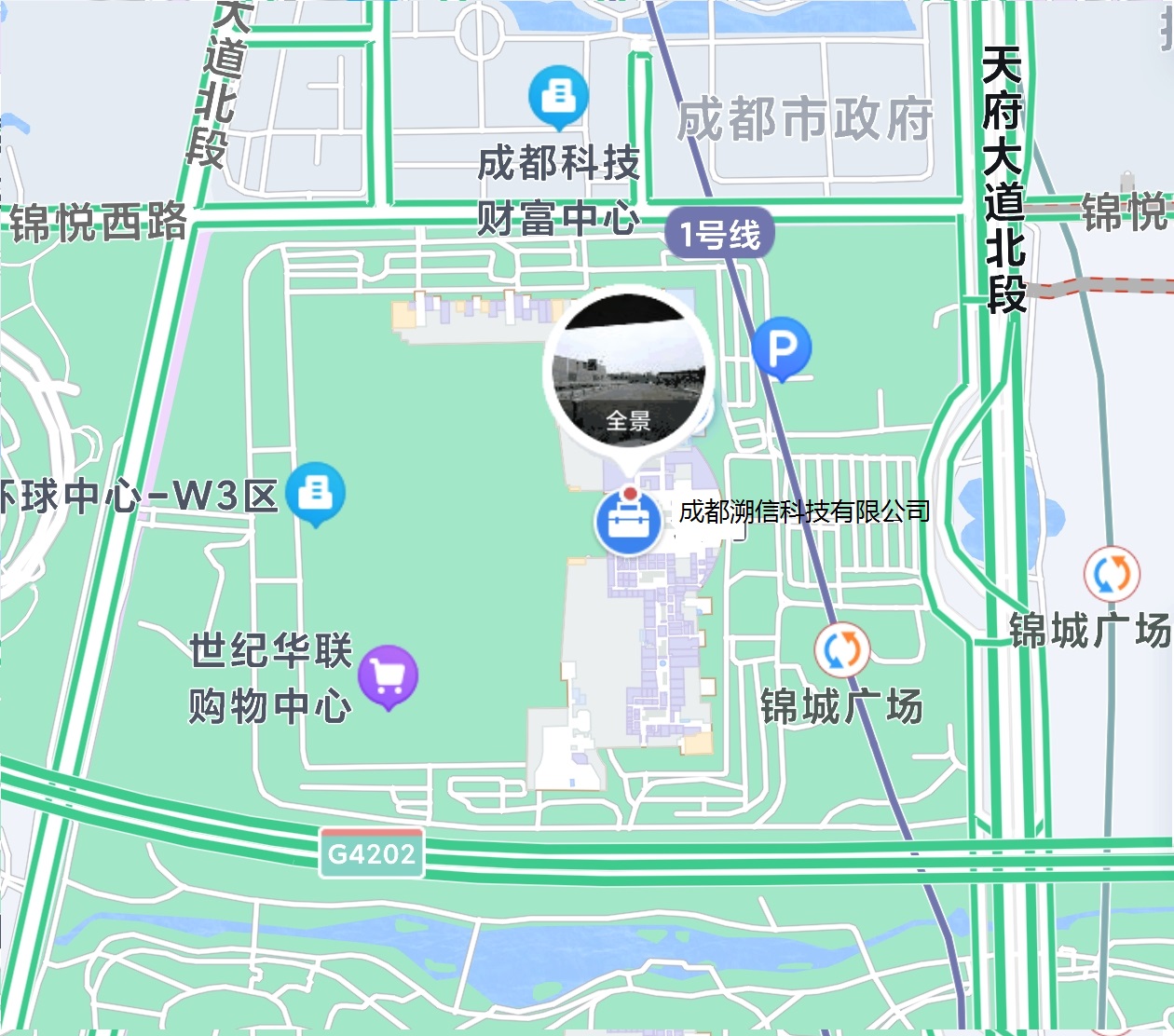
Task: Open the 世纪华联购物中心 shopping marker
Action: pyautogui.click(x=388, y=675)
